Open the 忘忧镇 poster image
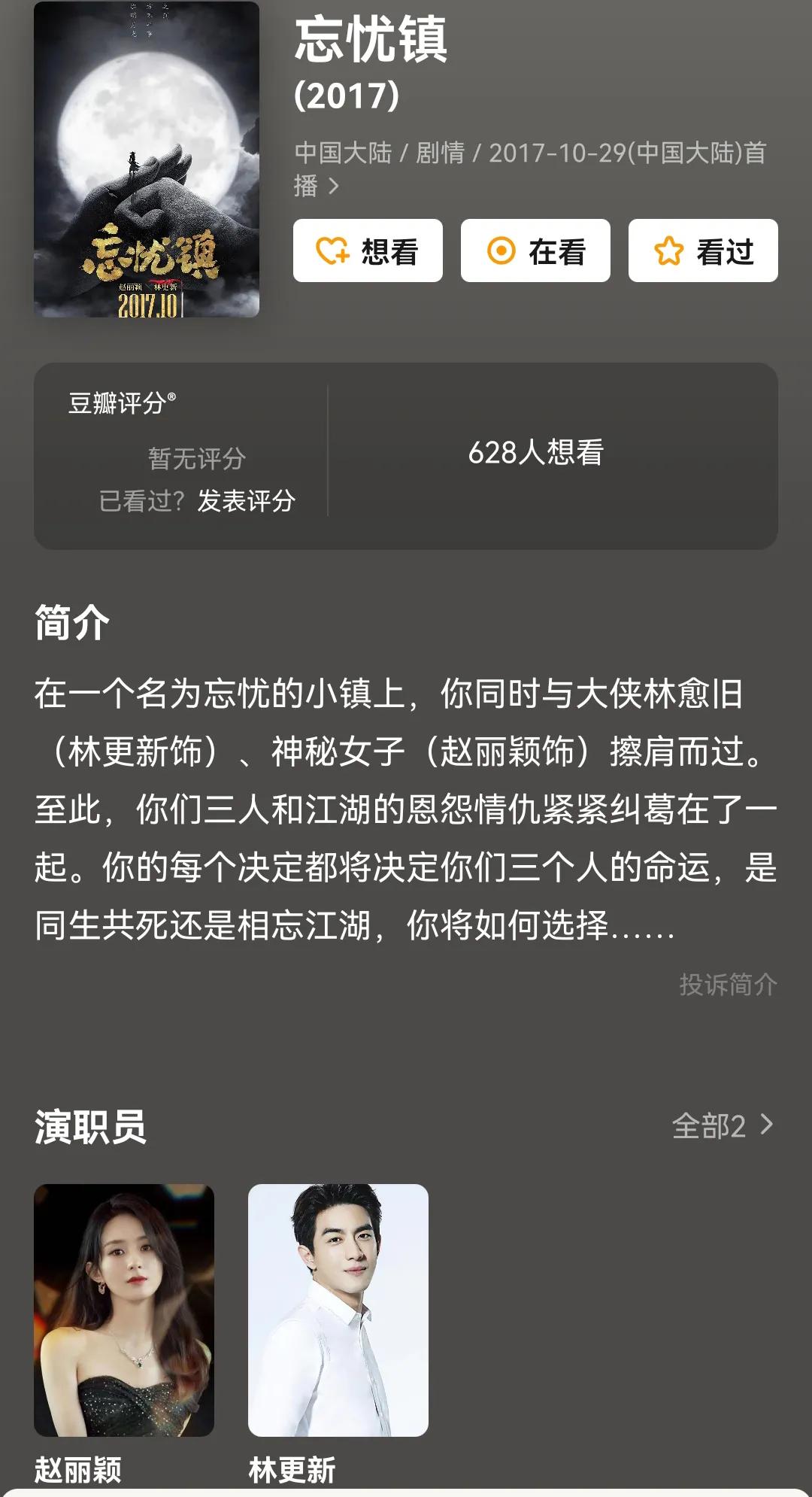Screen dimensions: 812x1497 (x=147, y=159)
